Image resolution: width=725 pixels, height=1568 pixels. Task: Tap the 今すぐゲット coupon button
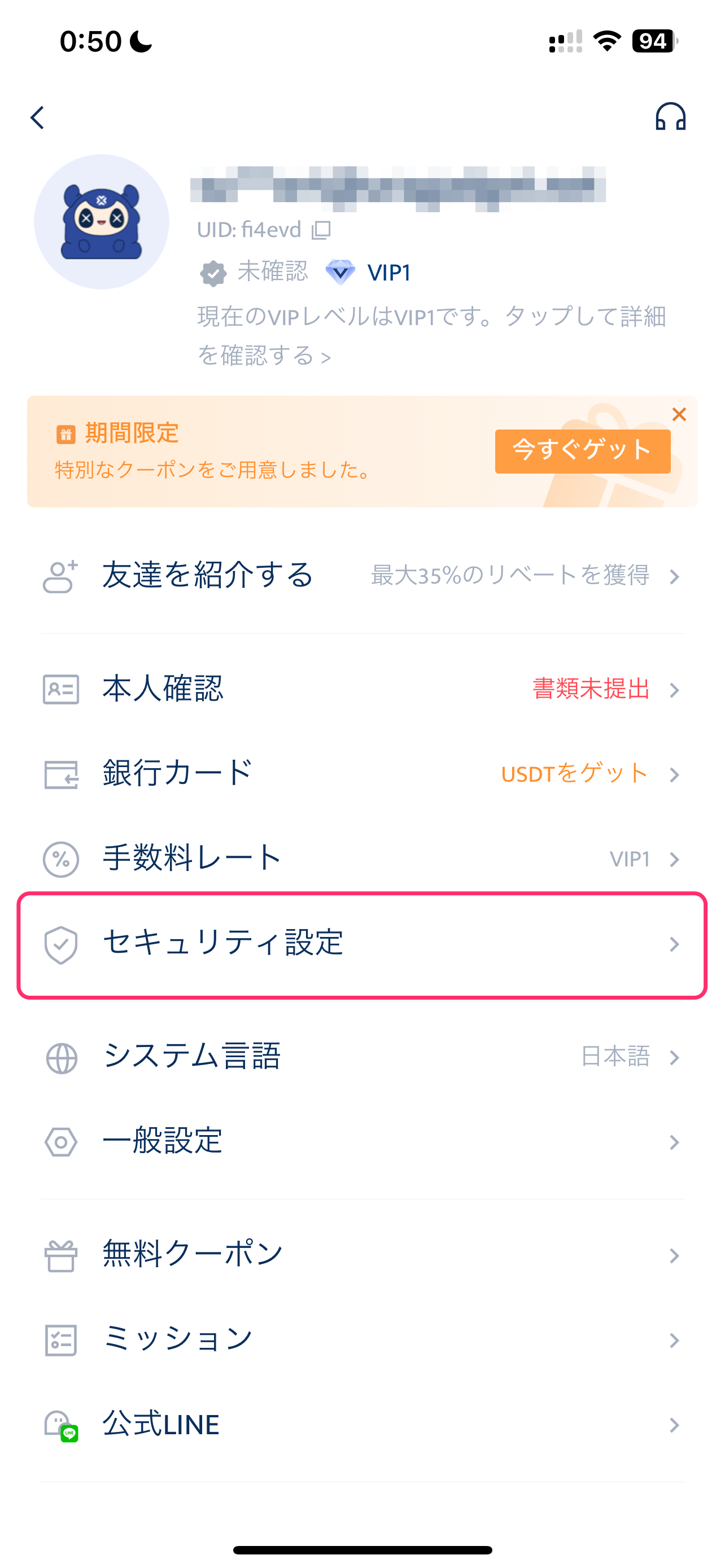[x=583, y=451]
